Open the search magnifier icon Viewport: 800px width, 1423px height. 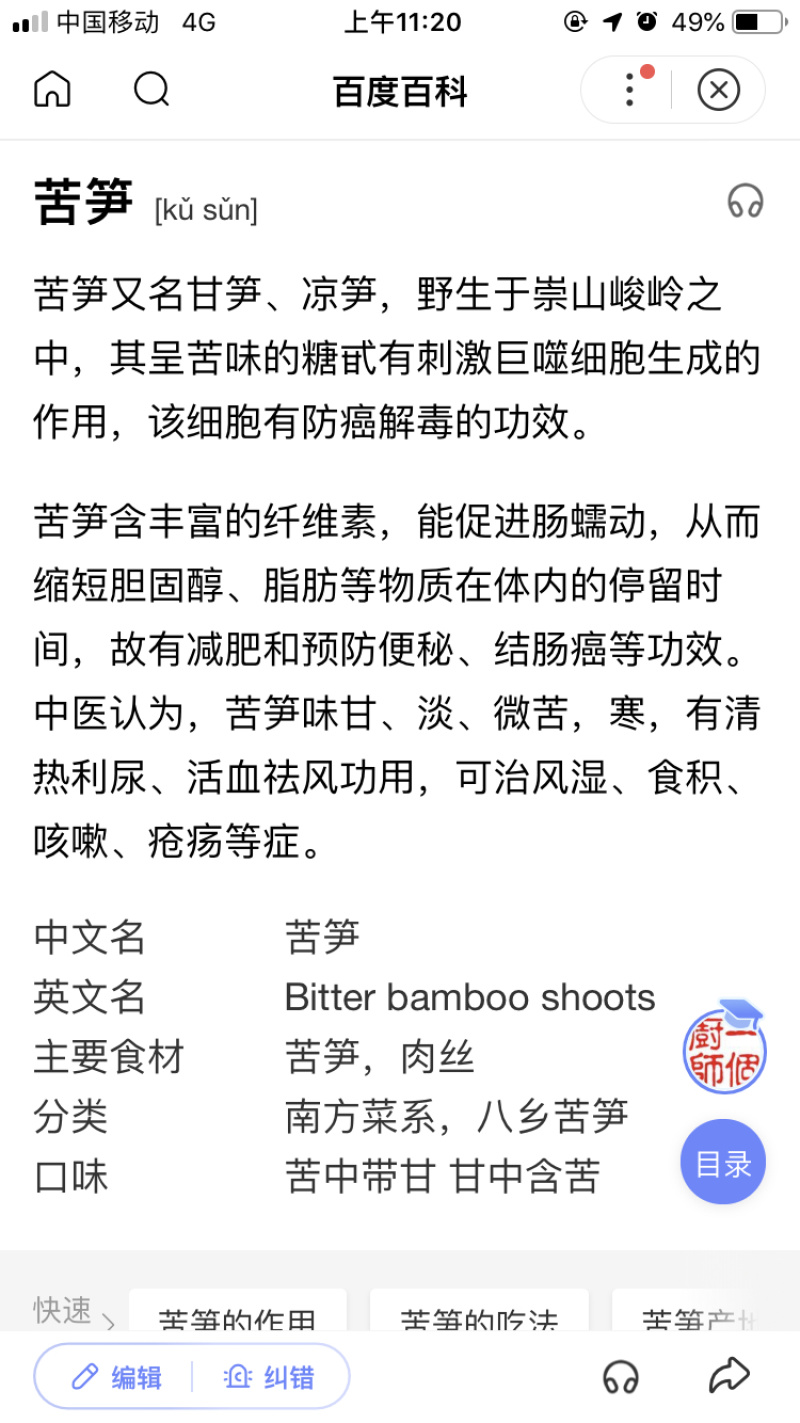click(151, 90)
